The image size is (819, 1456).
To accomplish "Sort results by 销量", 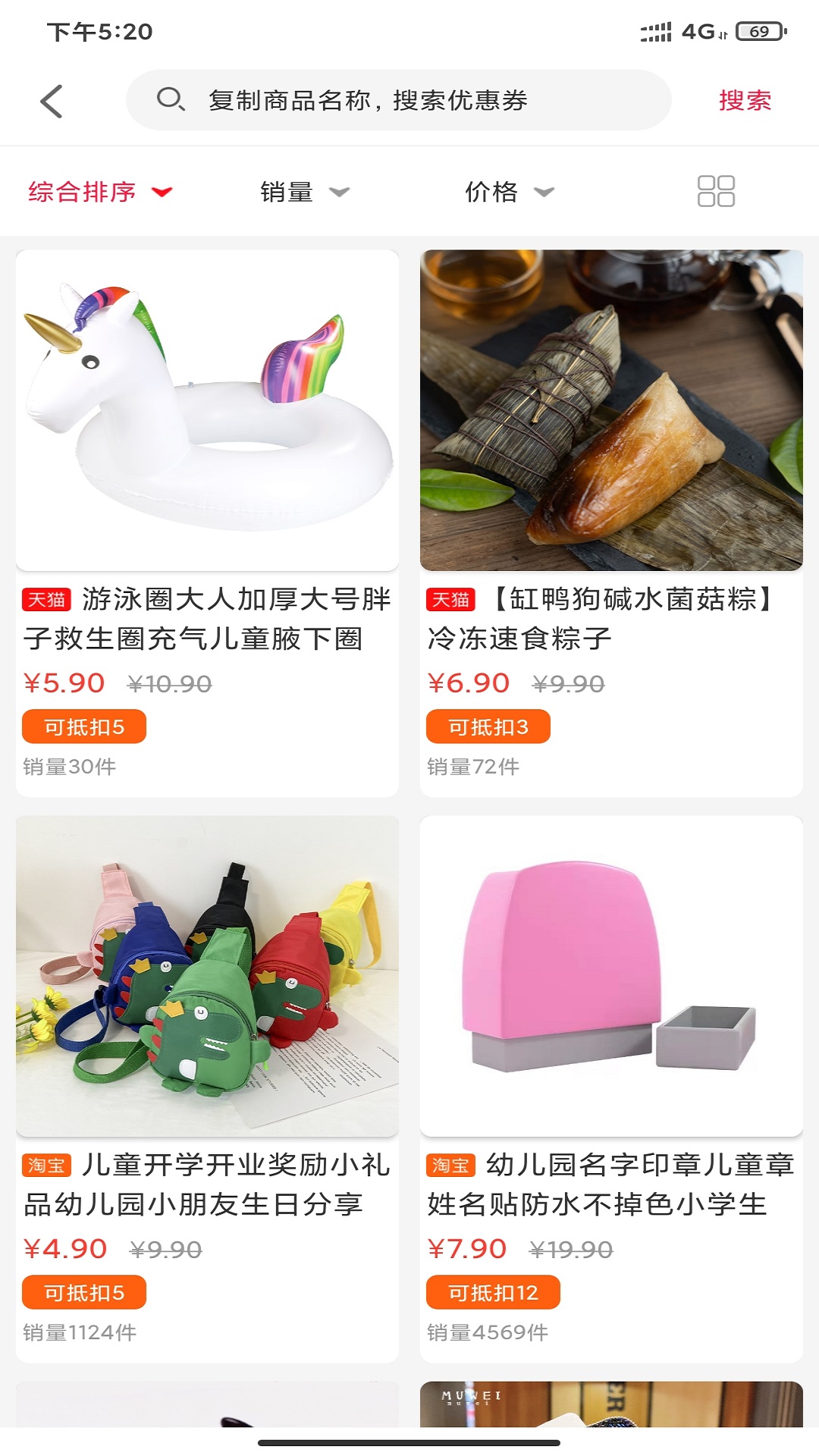I will [x=304, y=192].
